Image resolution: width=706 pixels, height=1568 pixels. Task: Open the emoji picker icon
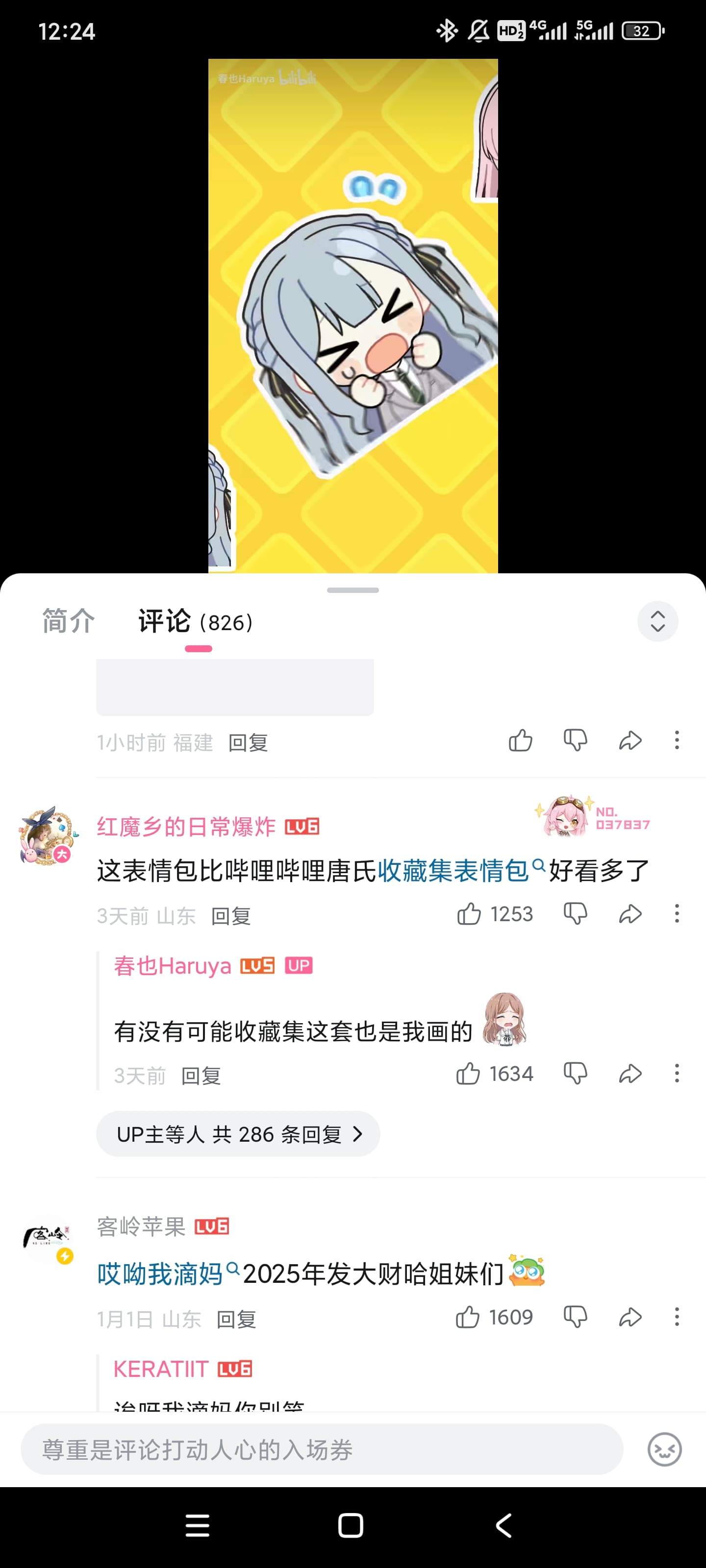(664, 1449)
